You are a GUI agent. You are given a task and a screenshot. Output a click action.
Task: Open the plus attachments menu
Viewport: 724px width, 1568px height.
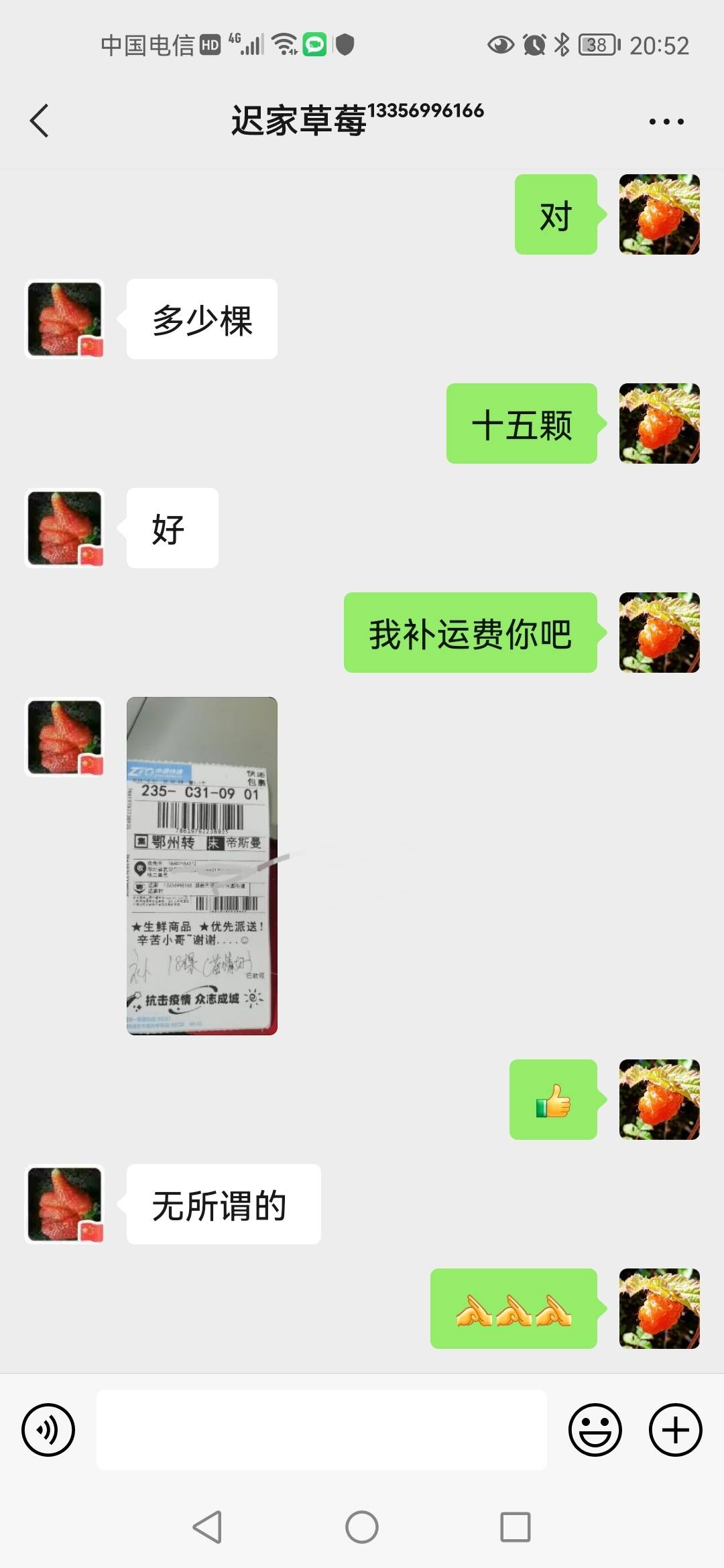676,1430
